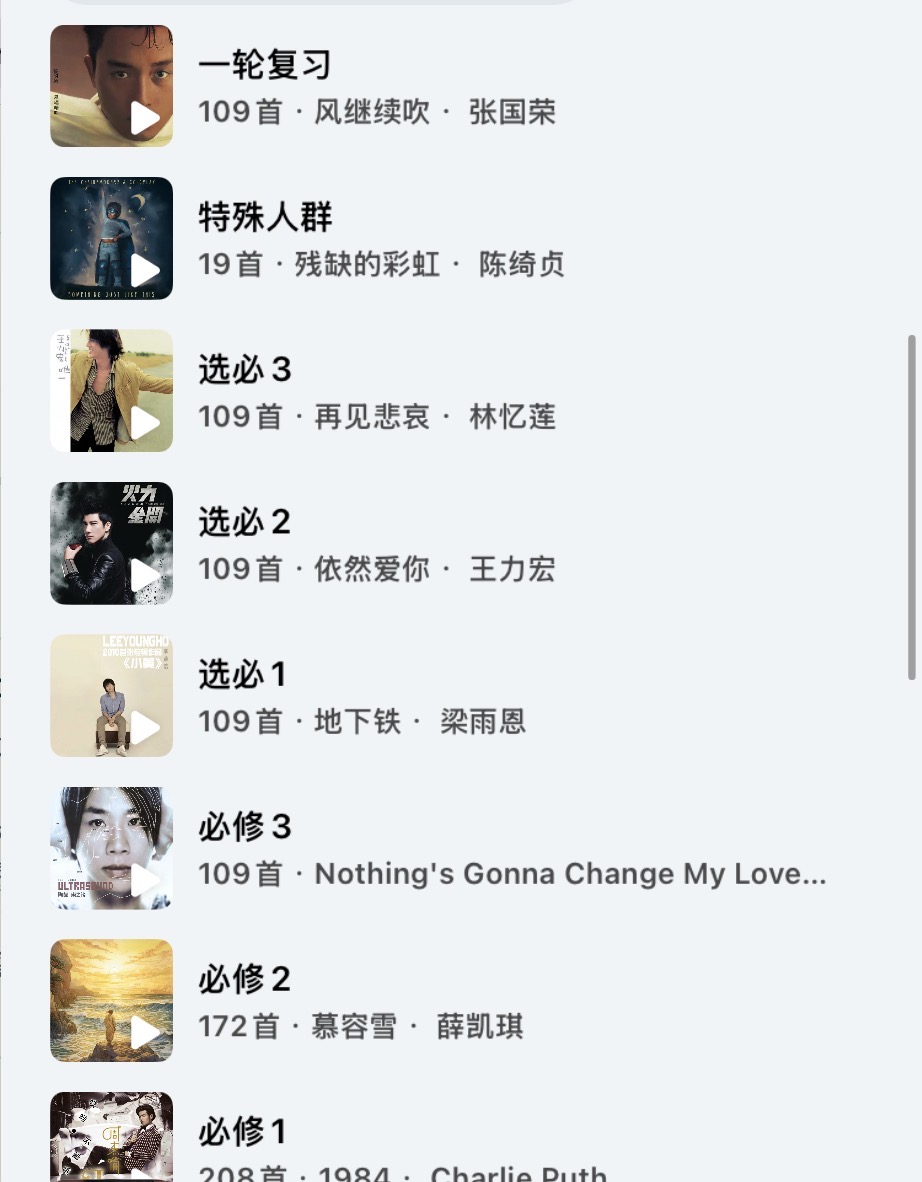The width and height of the screenshot is (922, 1182).
Task: Open the 选必 1 playlist
Action: point(243,675)
